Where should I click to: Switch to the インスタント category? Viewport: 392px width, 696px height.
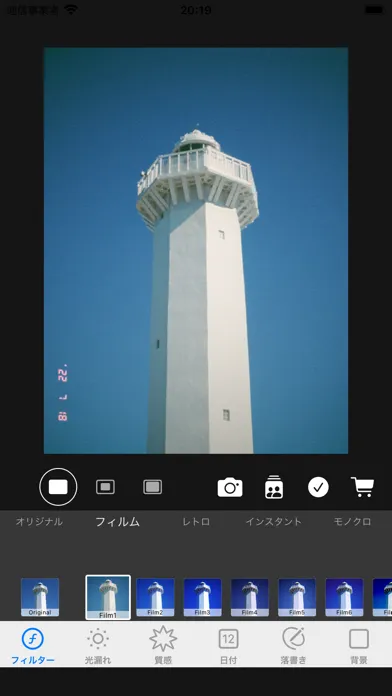pos(273,522)
